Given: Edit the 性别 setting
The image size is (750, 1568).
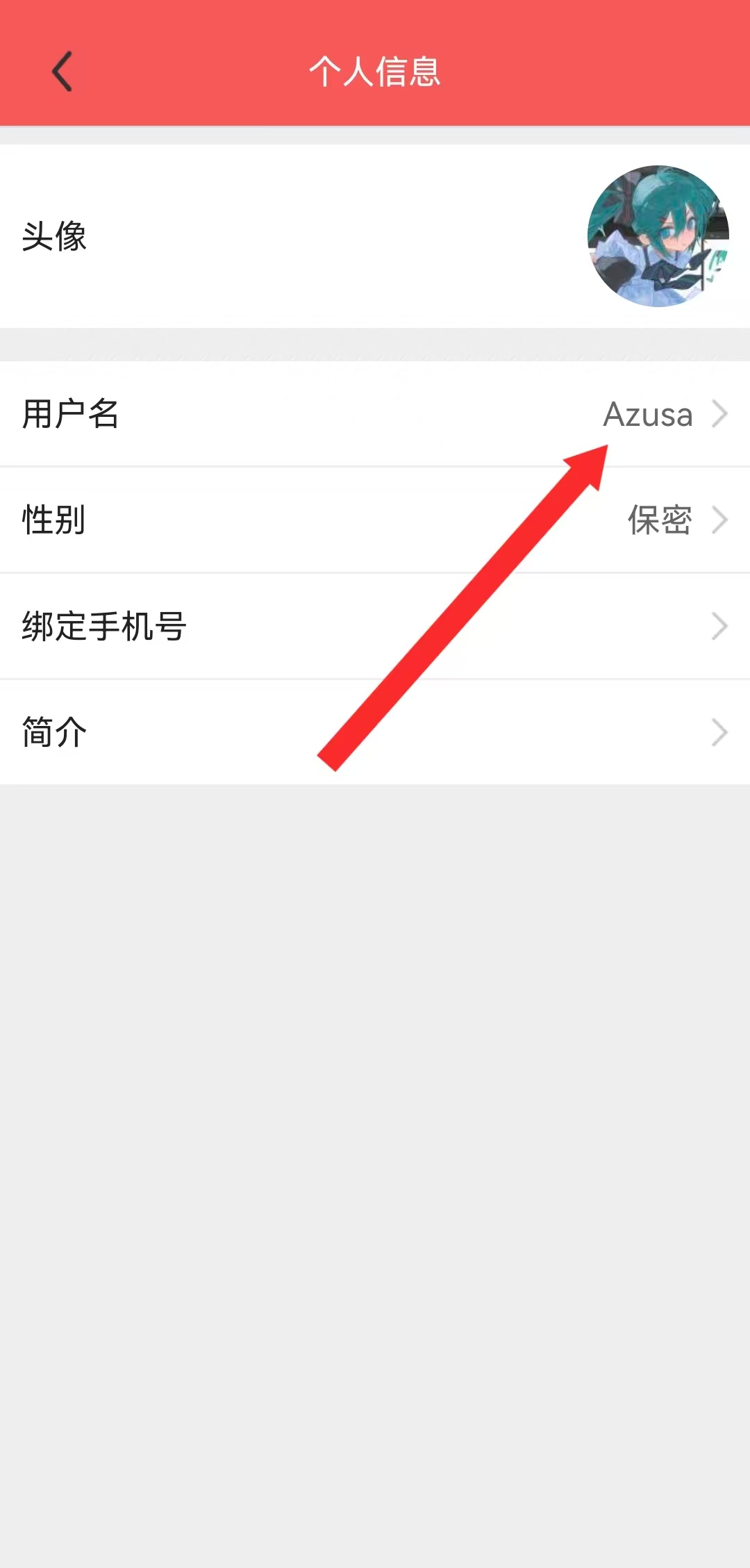Looking at the screenshot, I should (375, 520).
